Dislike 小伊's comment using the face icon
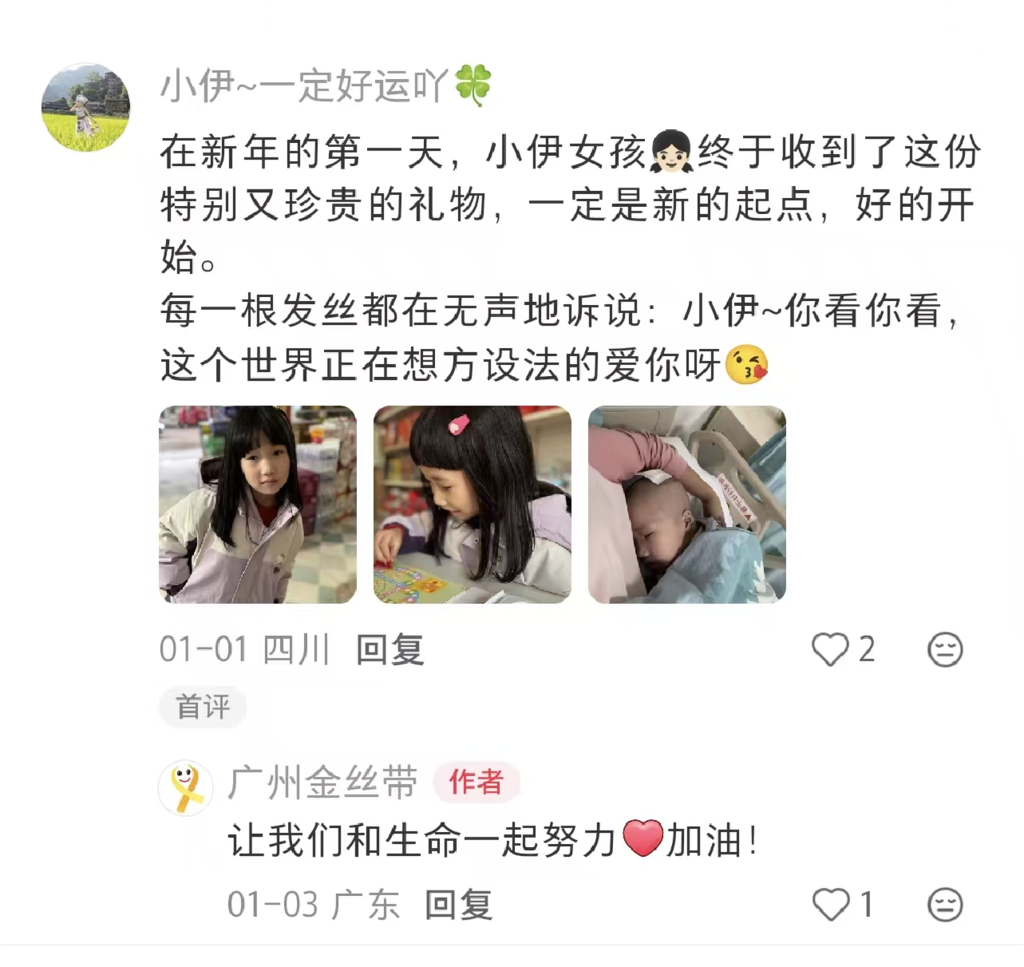The height and width of the screenshot is (967, 1024). coord(945,650)
